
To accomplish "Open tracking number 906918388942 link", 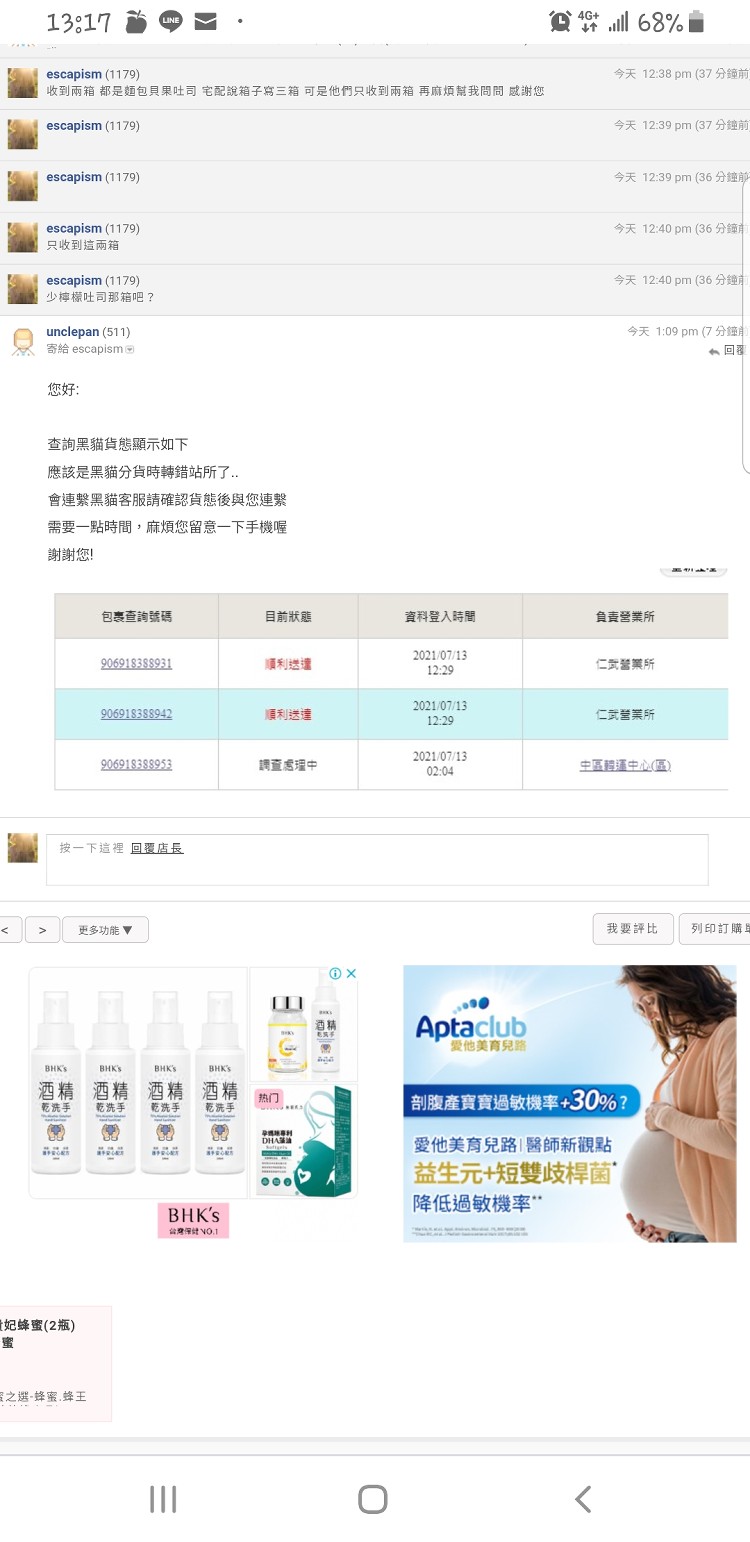I will point(136,714).
